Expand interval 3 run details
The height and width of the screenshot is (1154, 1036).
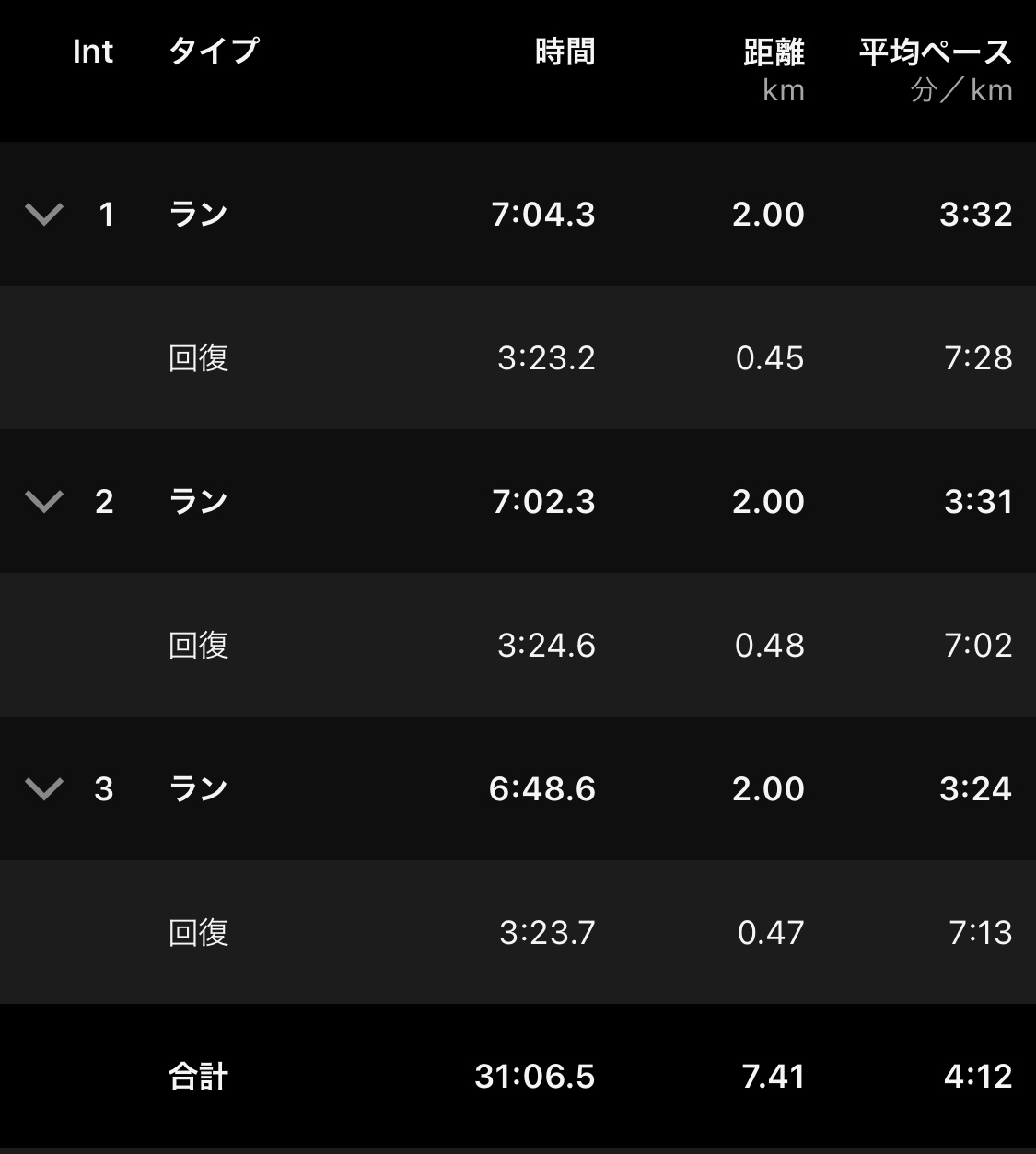pos(44,789)
